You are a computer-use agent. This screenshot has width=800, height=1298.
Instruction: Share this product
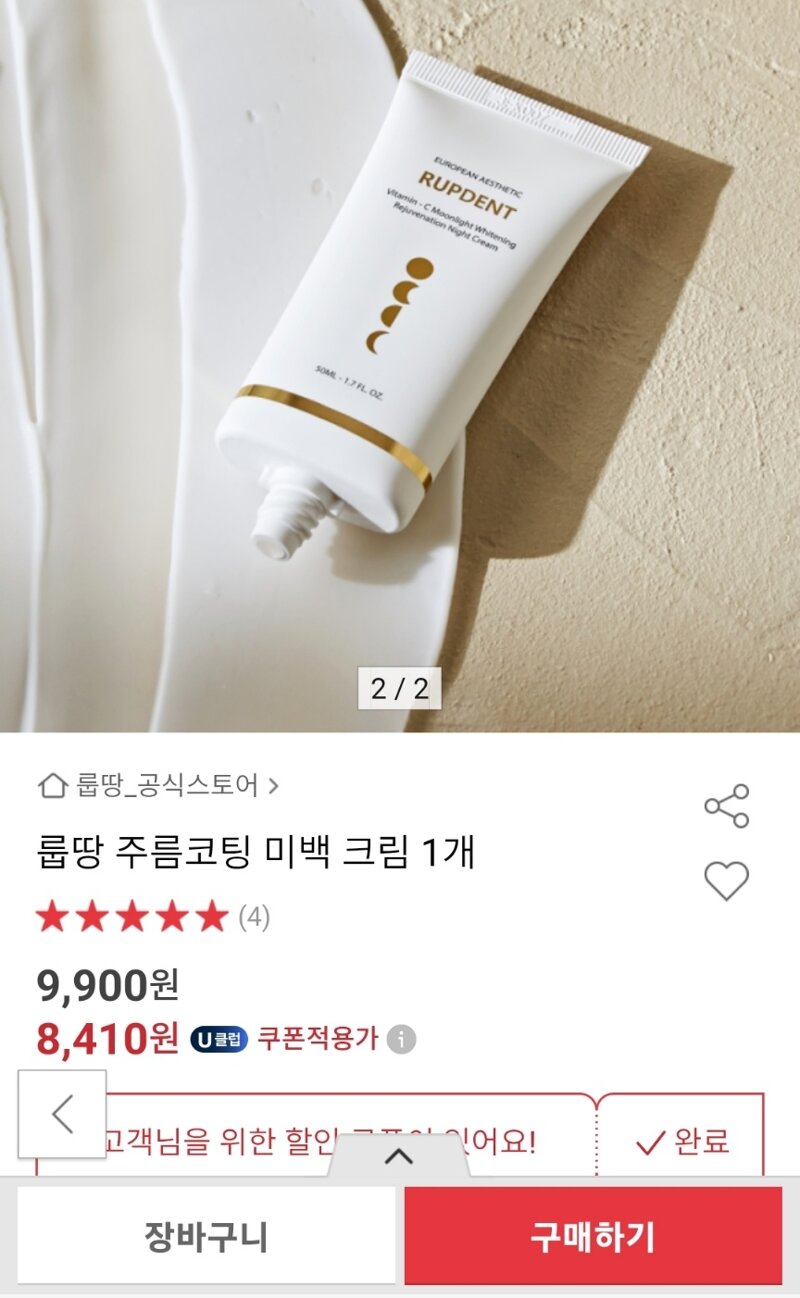727,806
